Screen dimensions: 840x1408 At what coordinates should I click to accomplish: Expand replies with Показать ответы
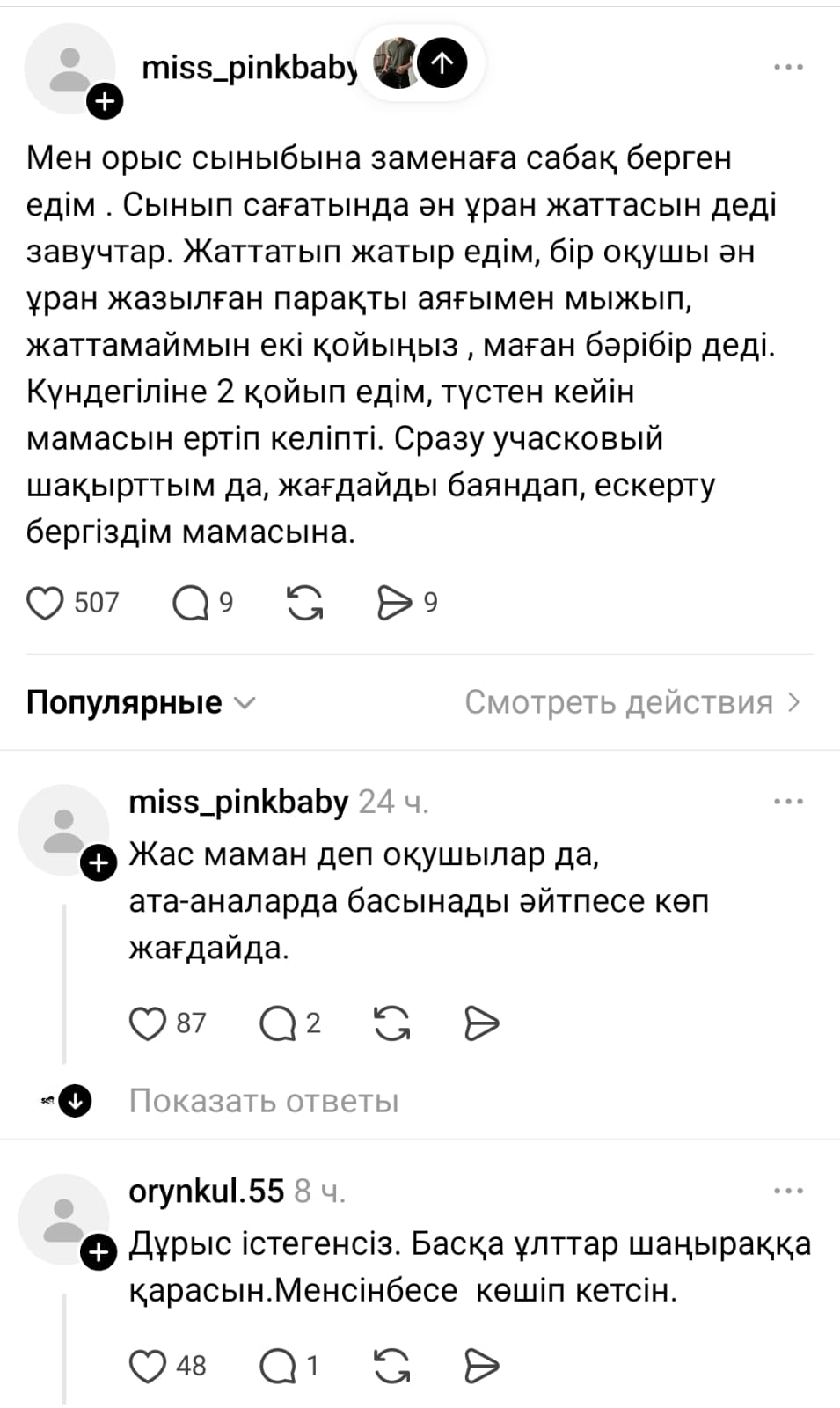pos(263,1101)
